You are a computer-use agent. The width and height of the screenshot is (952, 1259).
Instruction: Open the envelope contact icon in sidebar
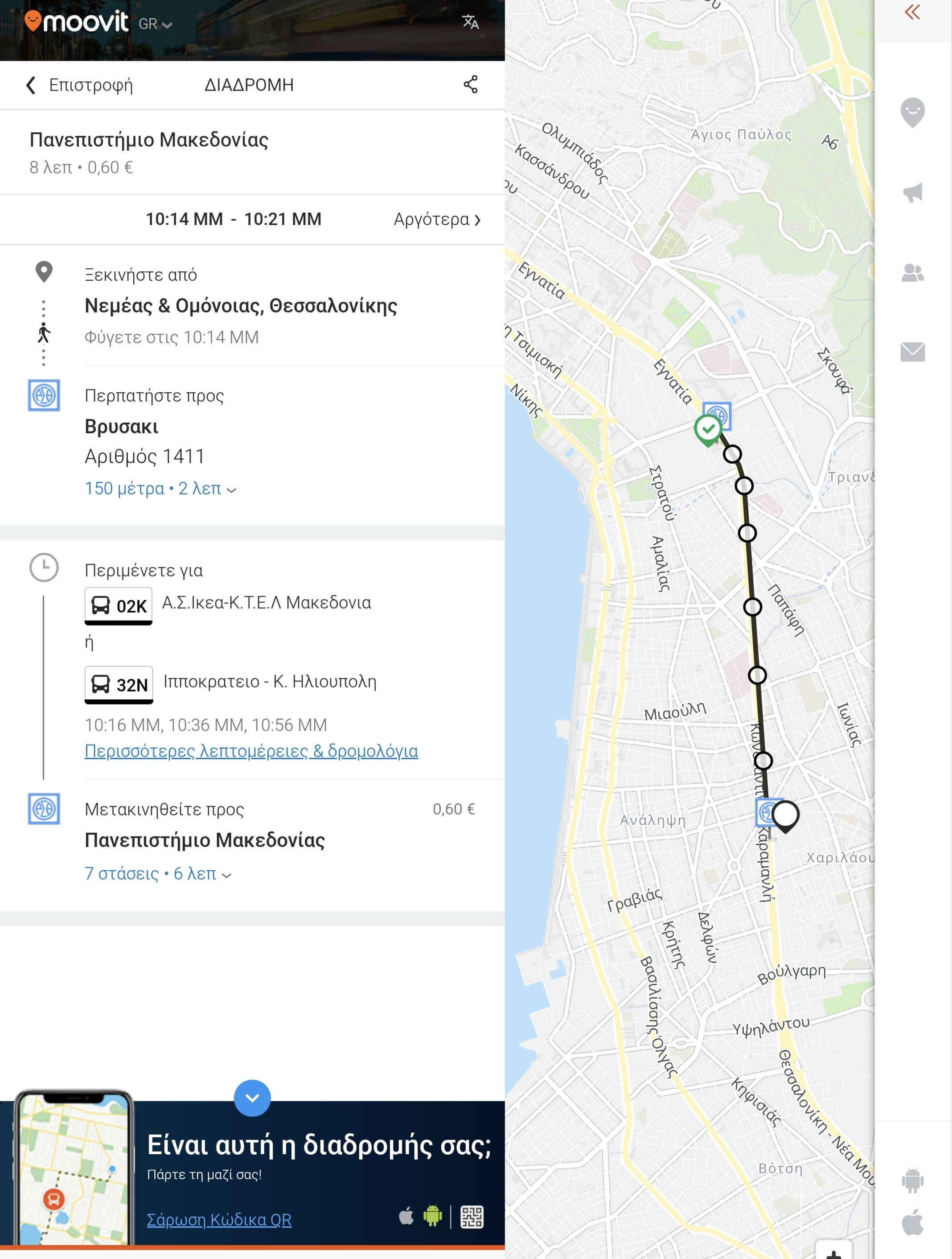(x=912, y=352)
